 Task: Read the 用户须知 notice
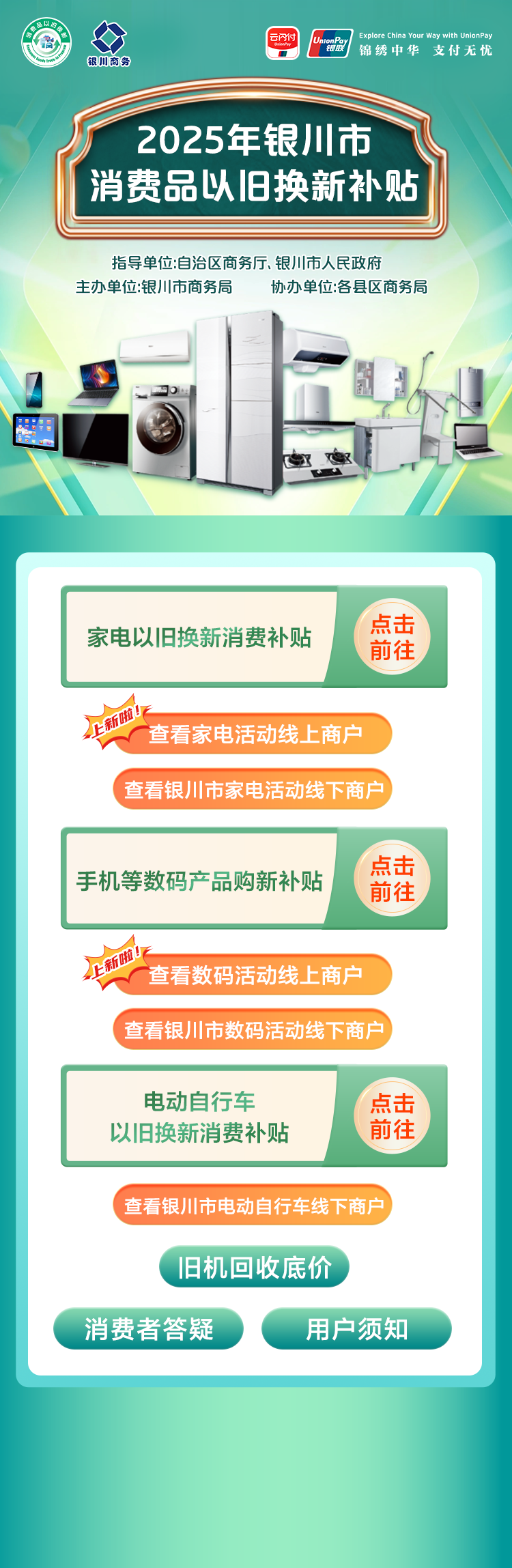click(356, 1329)
